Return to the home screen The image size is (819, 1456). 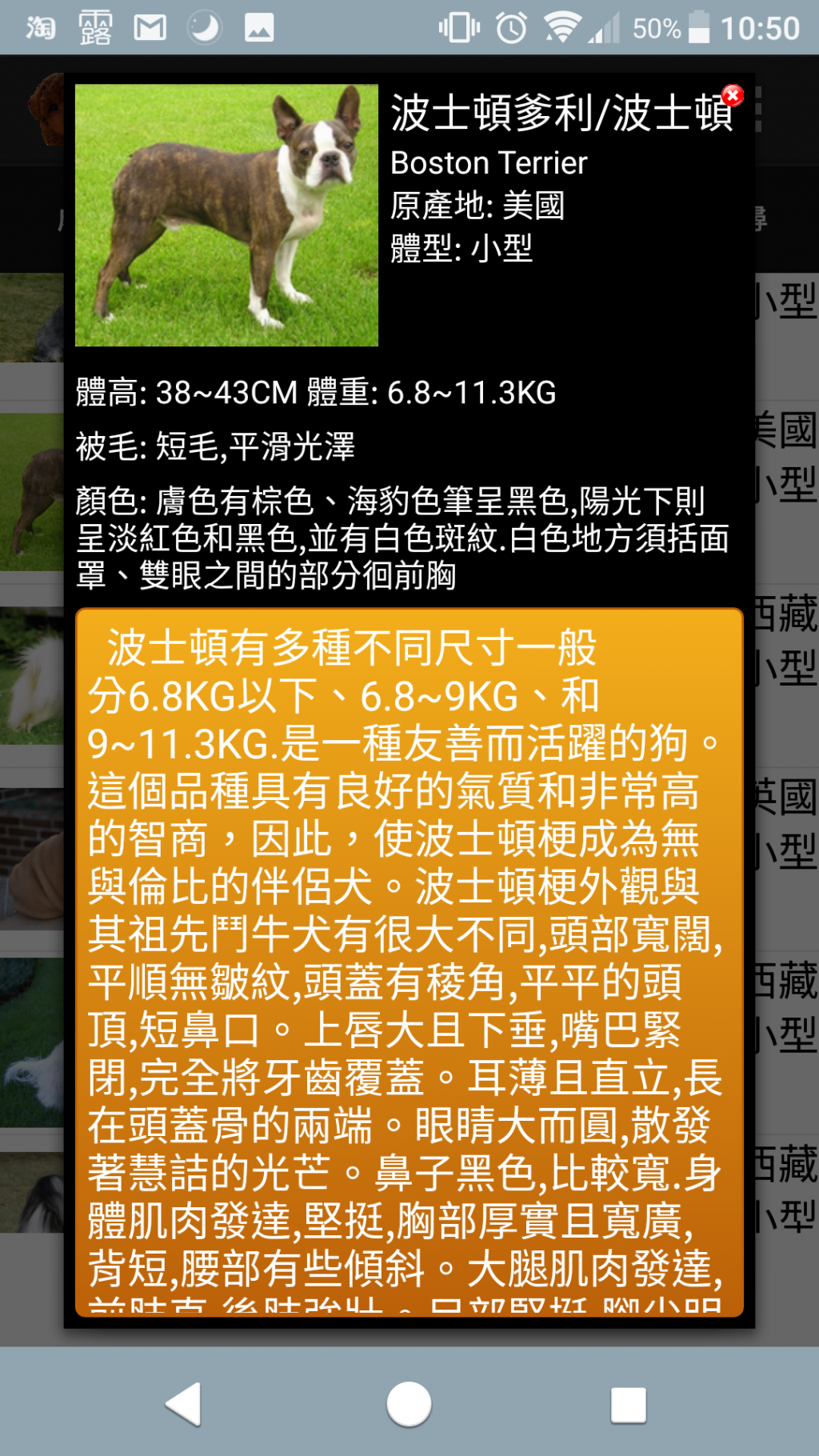tap(409, 1404)
